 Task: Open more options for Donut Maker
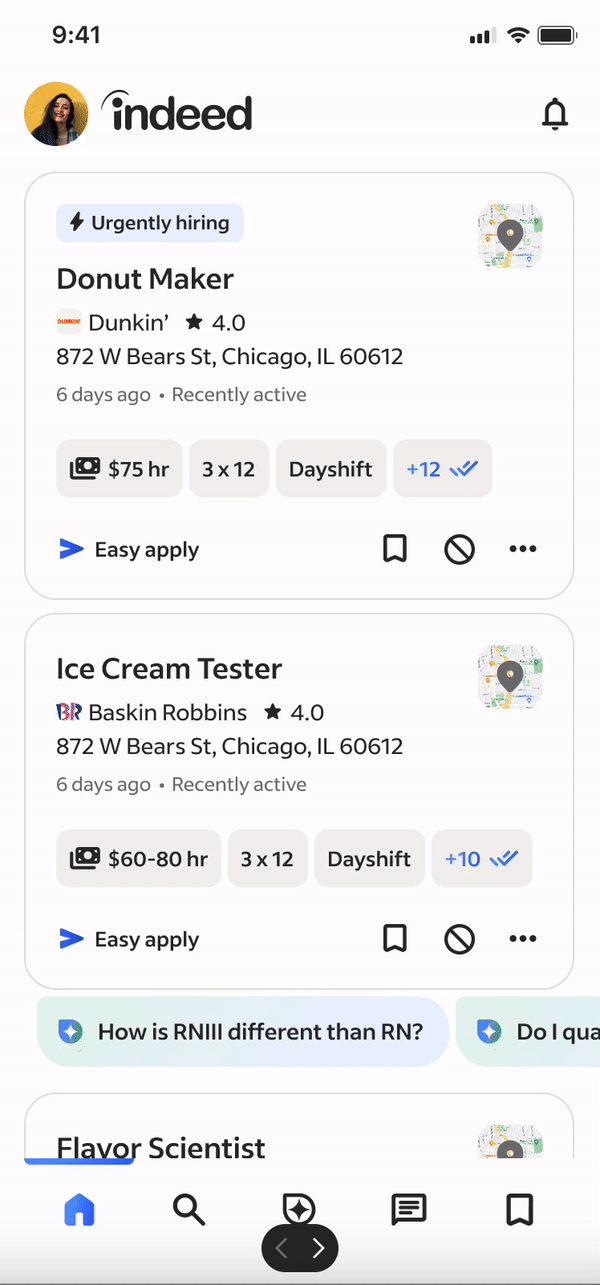[523, 549]
